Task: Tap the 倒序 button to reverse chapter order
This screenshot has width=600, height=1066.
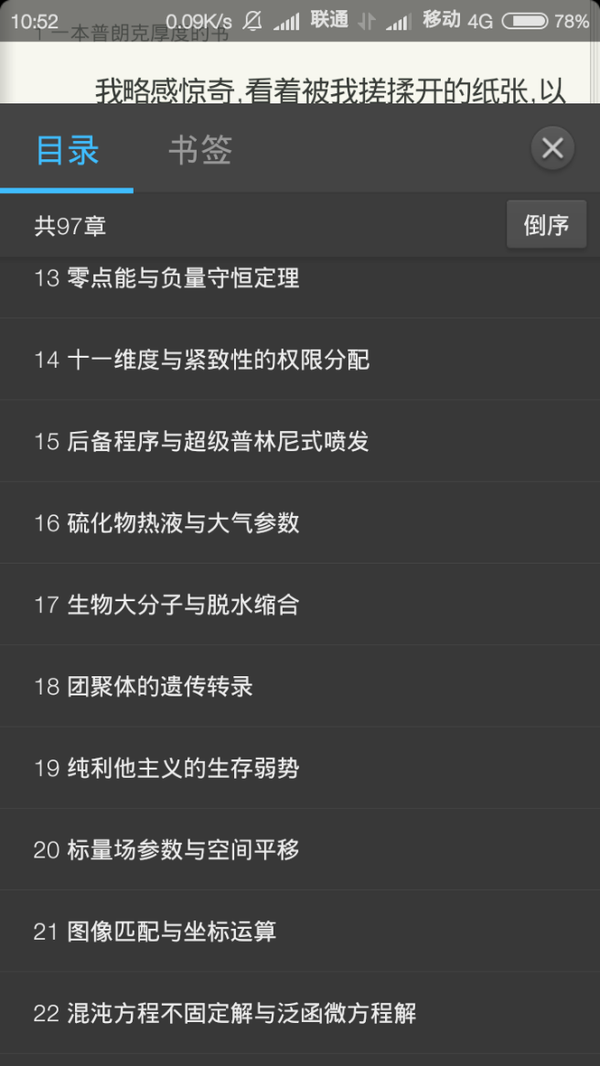Action: pyautogui.click(x=546, y=225)
